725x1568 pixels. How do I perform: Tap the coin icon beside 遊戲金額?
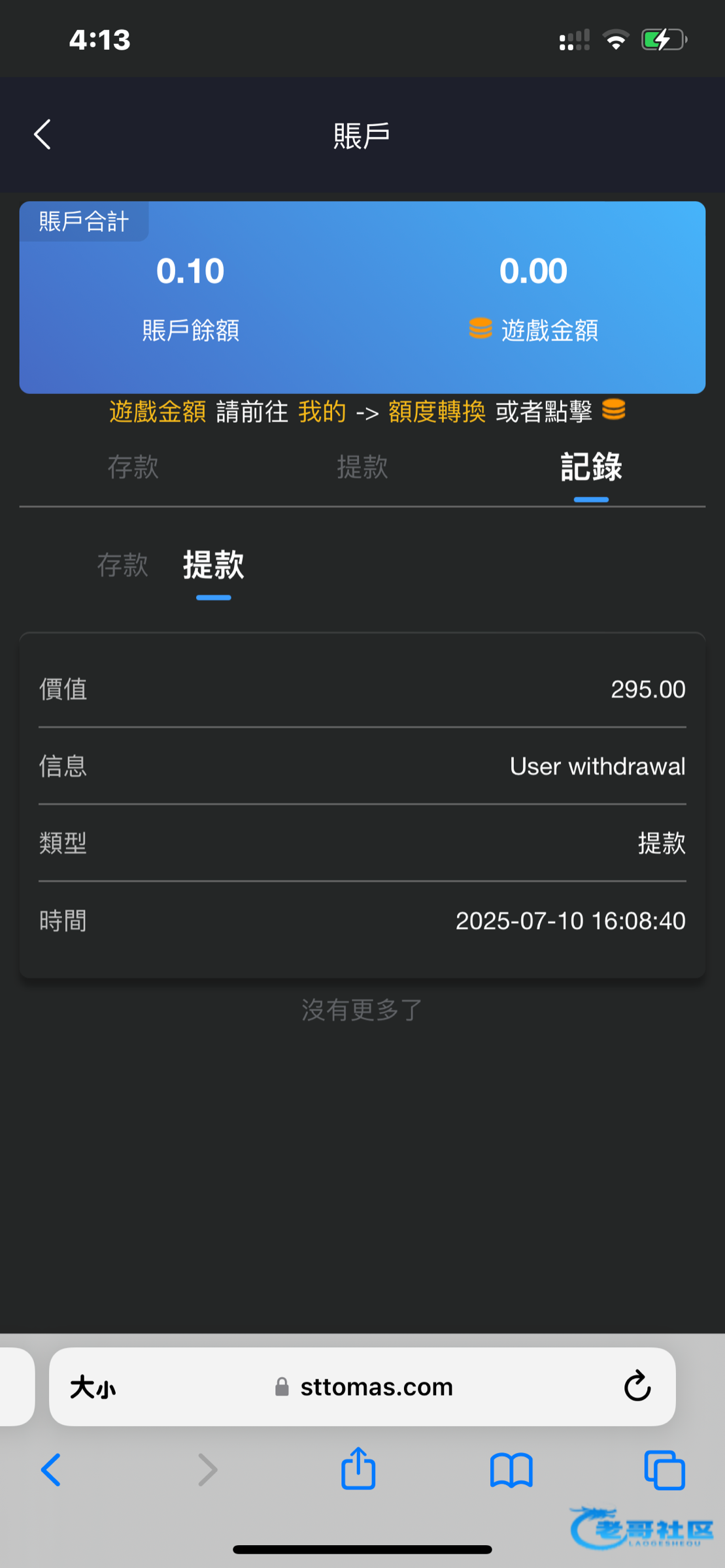481,329
